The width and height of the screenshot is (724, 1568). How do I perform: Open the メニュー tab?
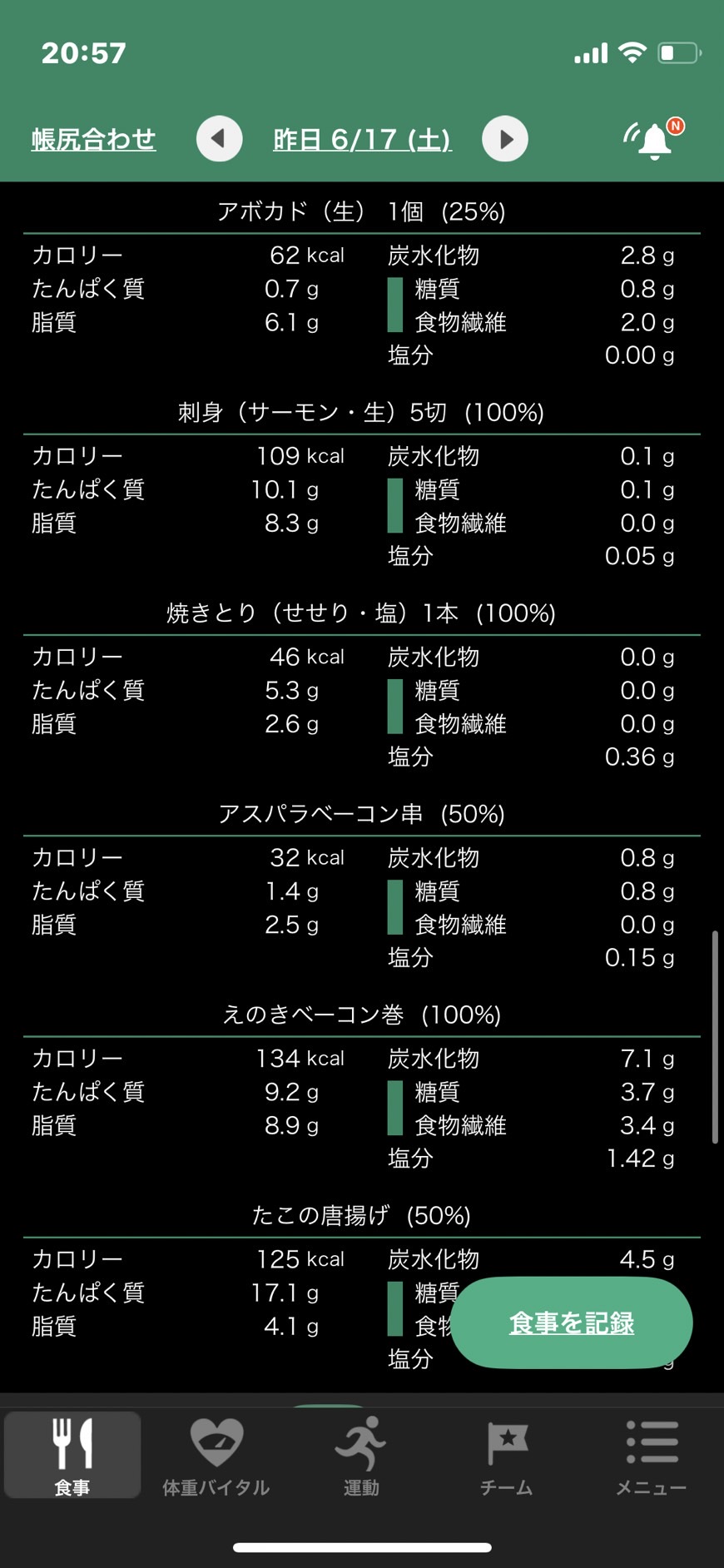coord(652,1455)
